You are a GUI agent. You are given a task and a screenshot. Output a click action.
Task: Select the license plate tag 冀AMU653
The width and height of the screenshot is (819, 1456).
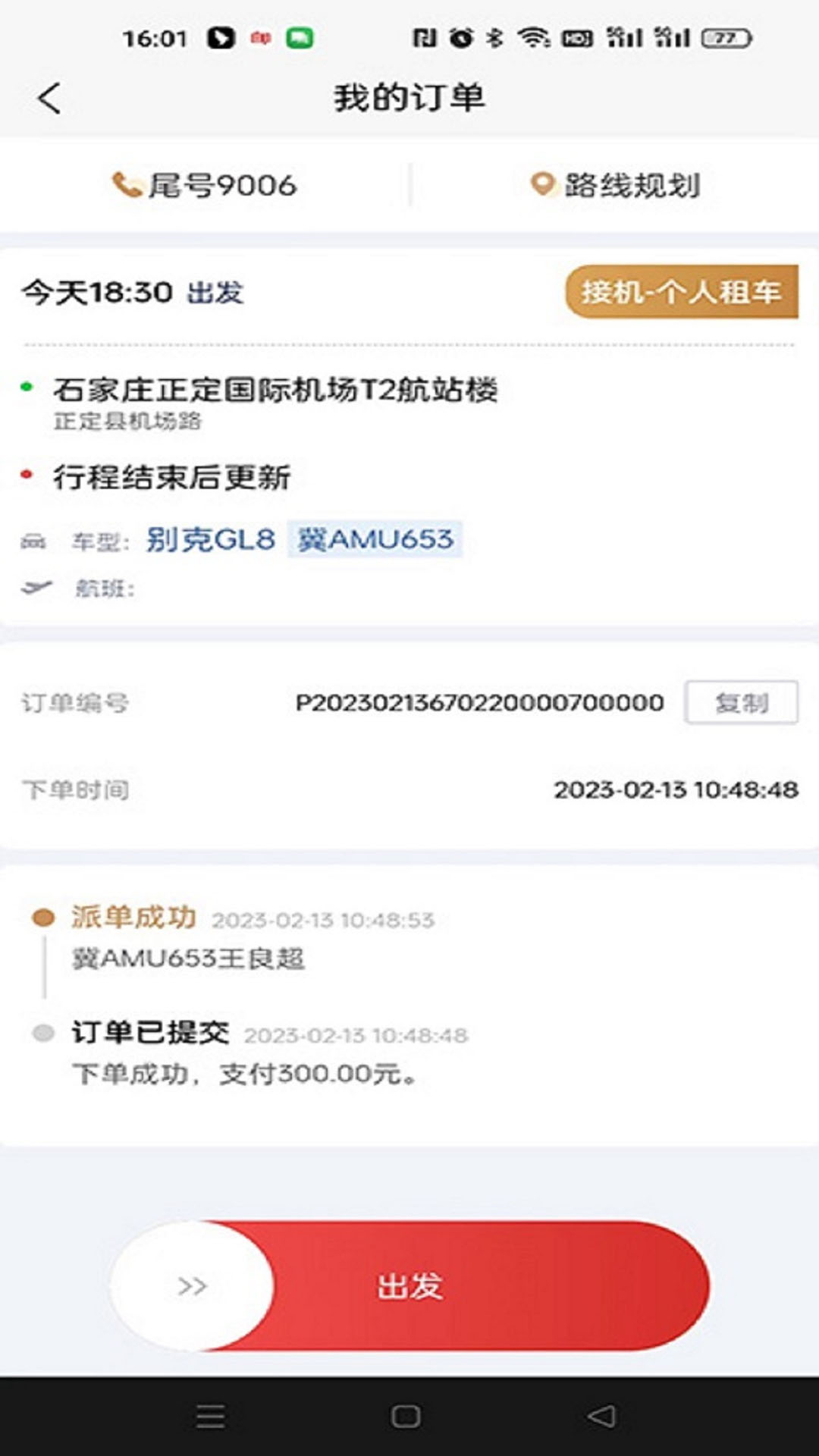point(377,540)
